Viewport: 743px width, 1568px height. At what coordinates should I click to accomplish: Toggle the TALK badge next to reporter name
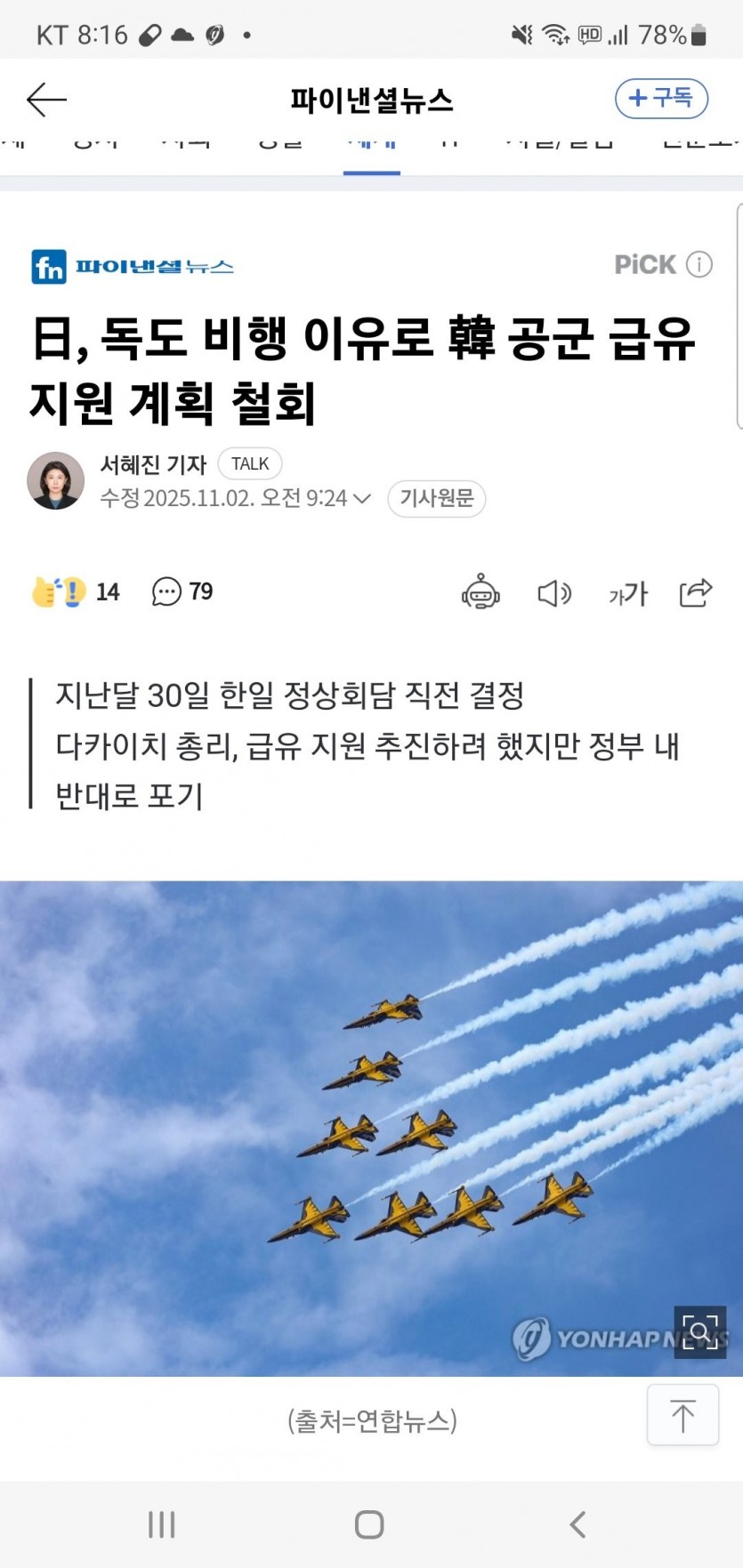tap(250, 463)
